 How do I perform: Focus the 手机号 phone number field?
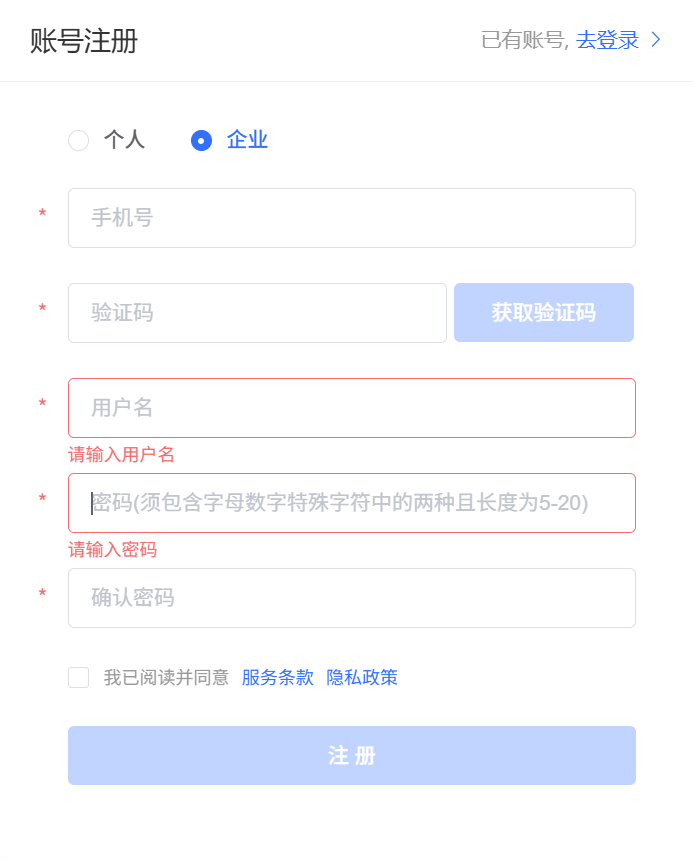coord(351,218)
